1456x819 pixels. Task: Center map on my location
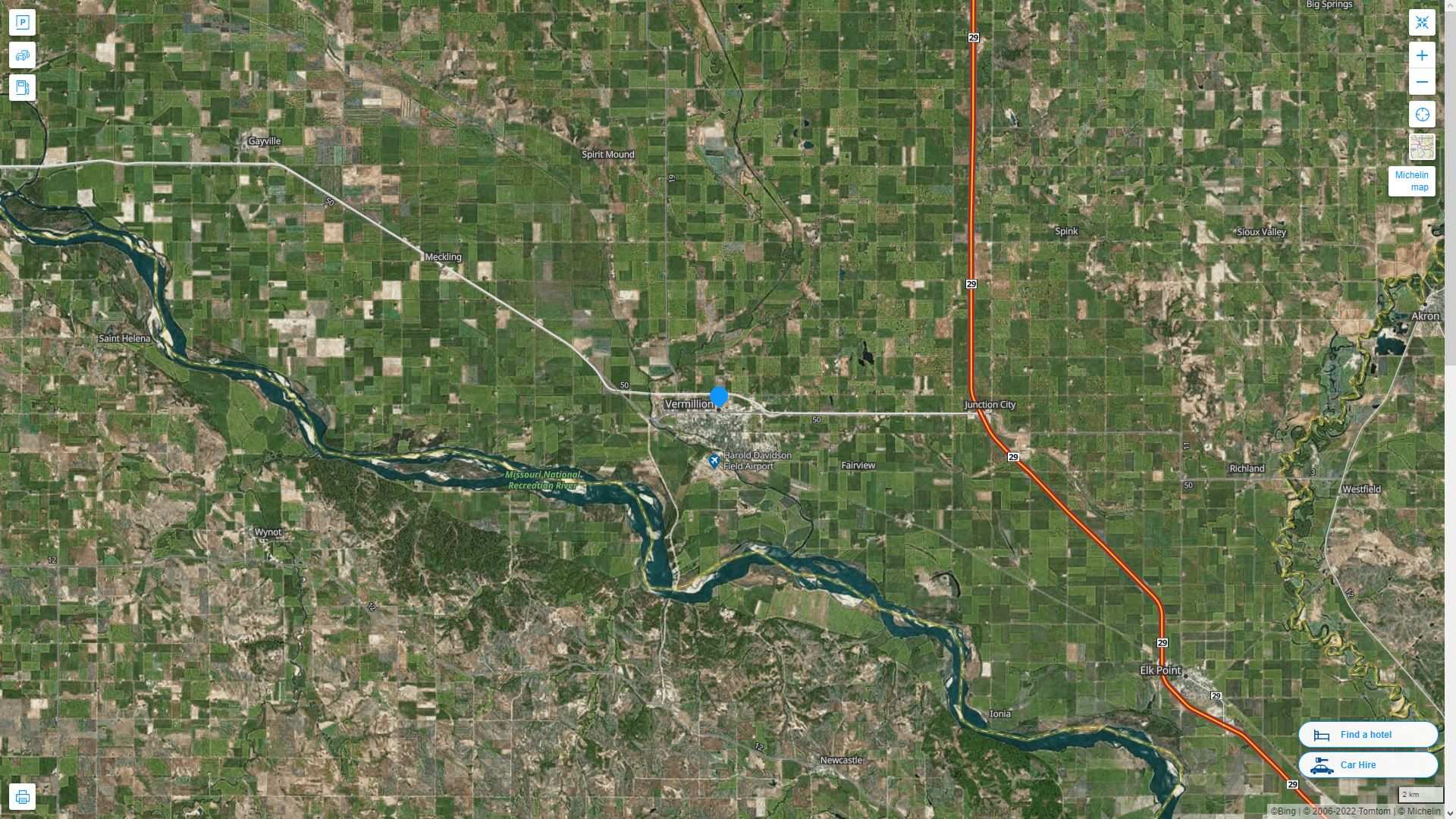click(x=1422, y=115)
